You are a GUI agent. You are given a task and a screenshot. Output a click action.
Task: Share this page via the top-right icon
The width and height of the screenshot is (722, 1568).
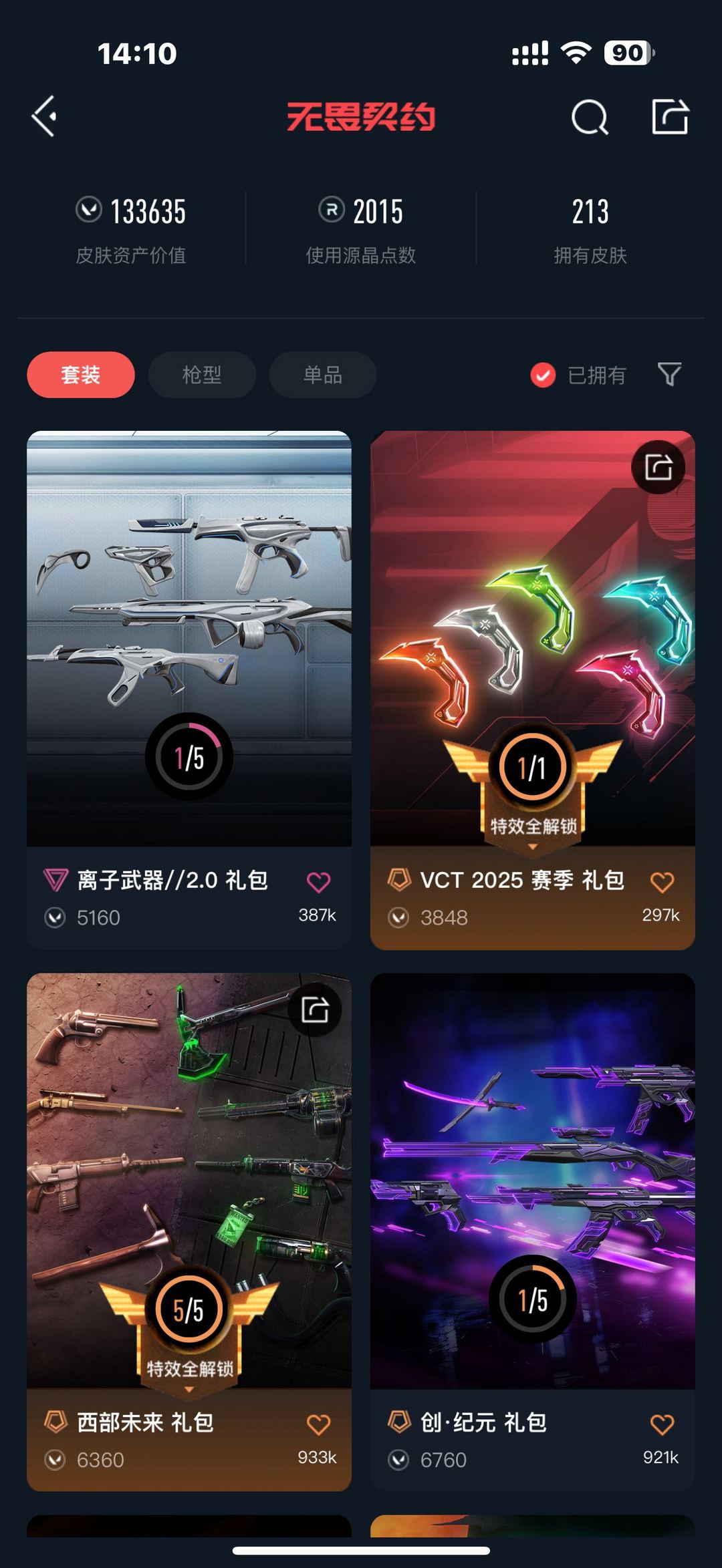pyautogui.click(x=670, y=117)
